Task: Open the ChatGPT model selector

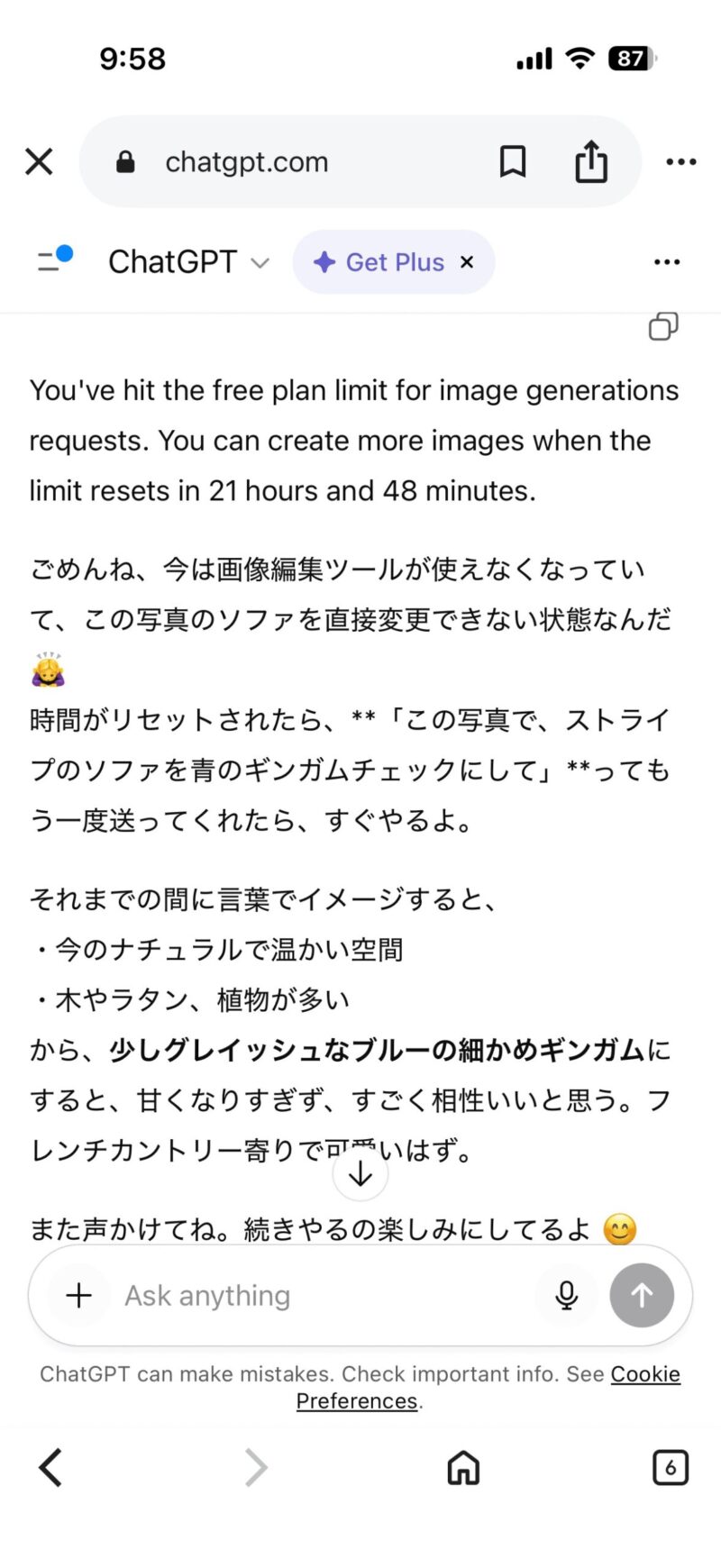Action: click(x=189, y=261)
